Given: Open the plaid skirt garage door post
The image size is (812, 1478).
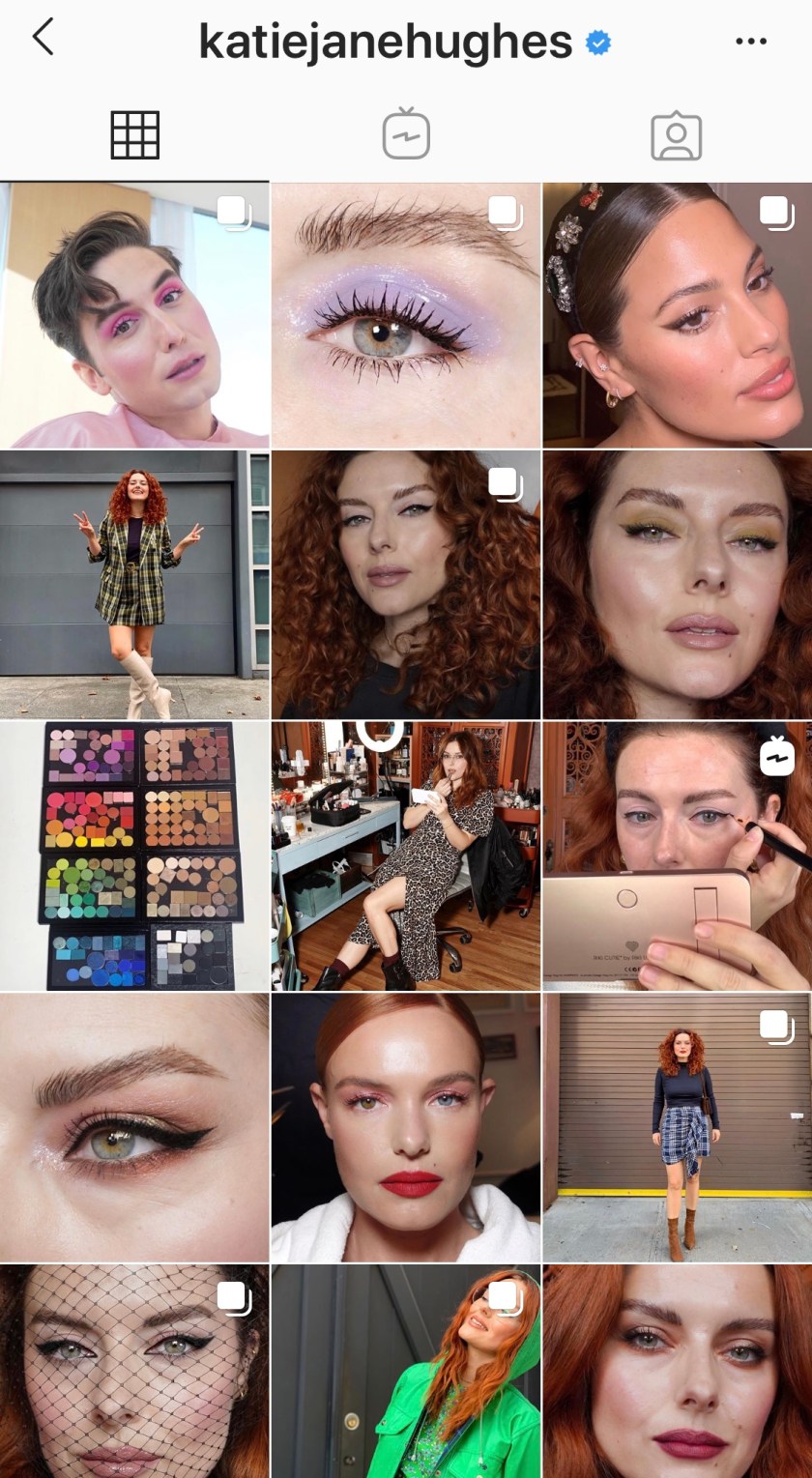Looking at the screenshot, I should coord(677,1127).
